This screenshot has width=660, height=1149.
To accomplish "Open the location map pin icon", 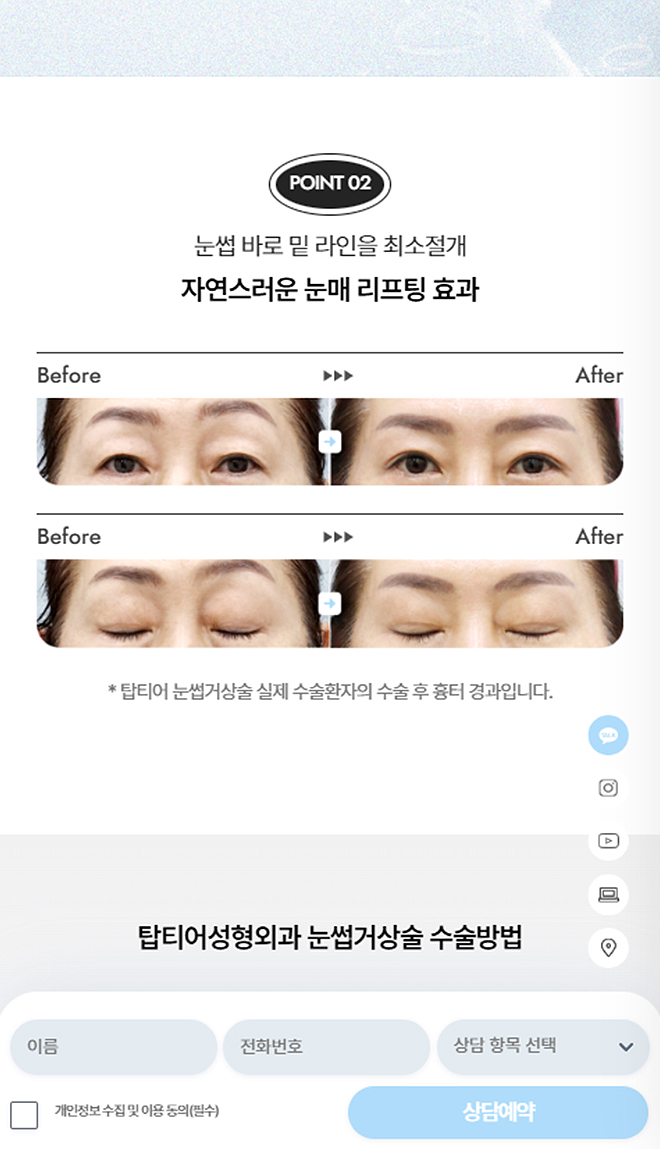I will click(x=608, y=947).
